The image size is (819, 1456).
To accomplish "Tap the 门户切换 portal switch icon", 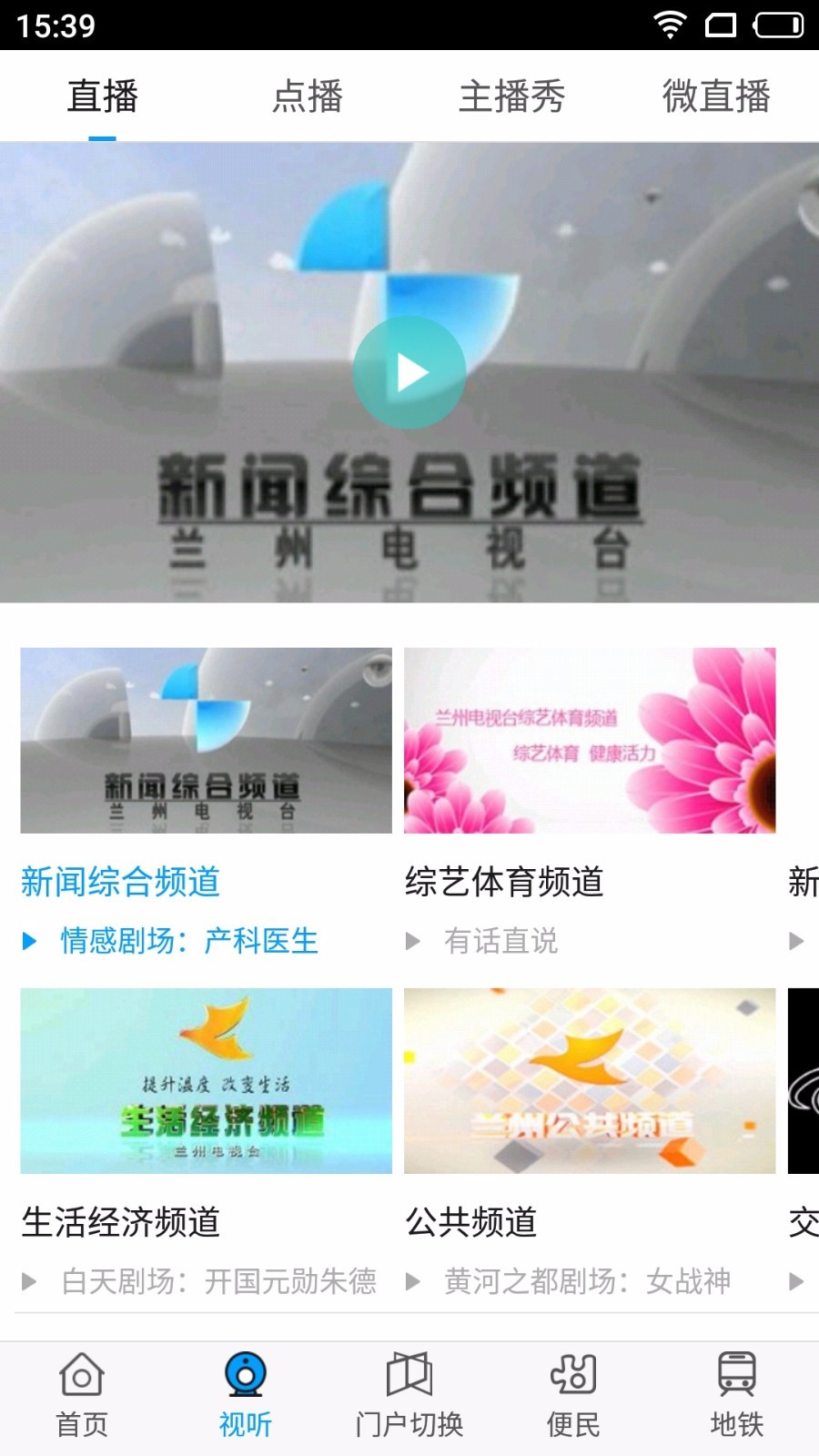I will click(408, 1394).
